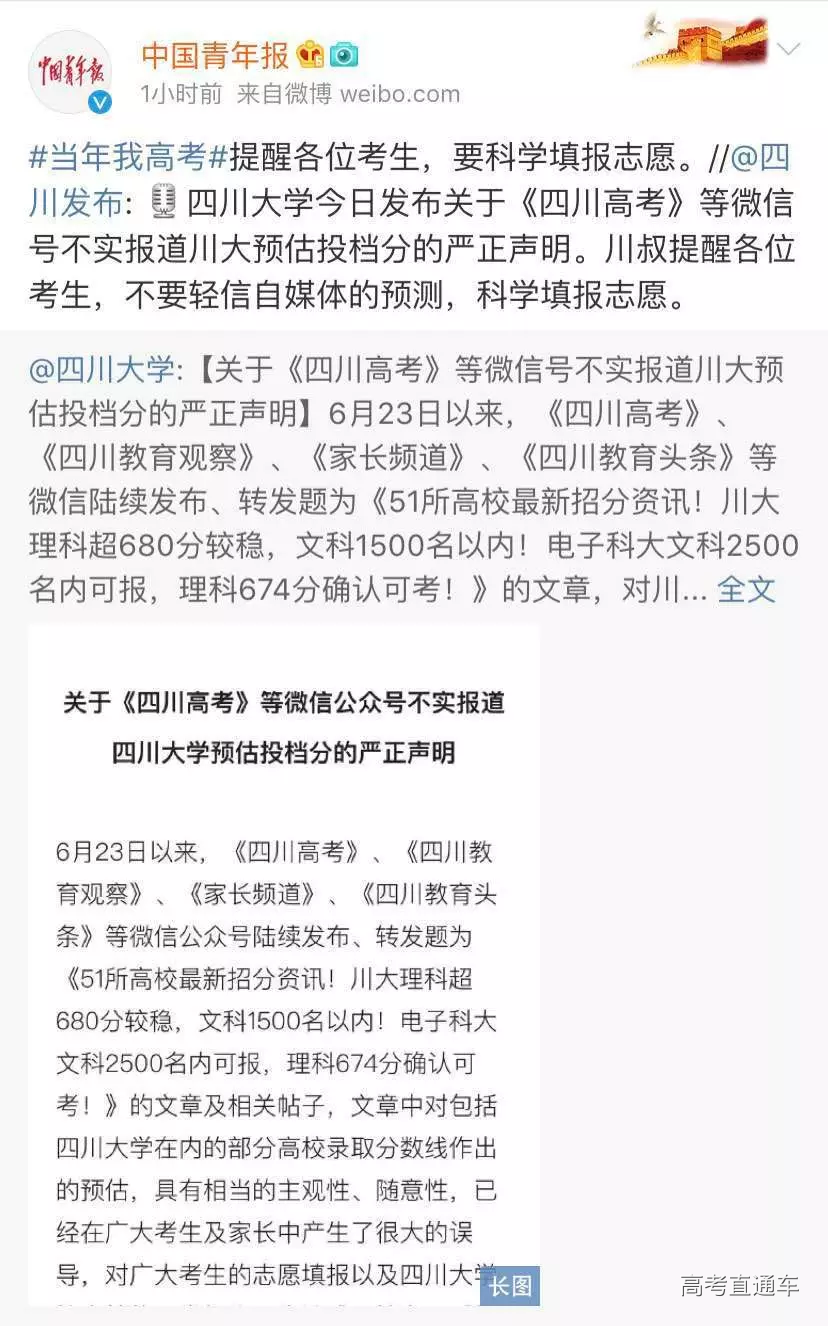Open 中国青年报 profile avatar

pos(69,71)
